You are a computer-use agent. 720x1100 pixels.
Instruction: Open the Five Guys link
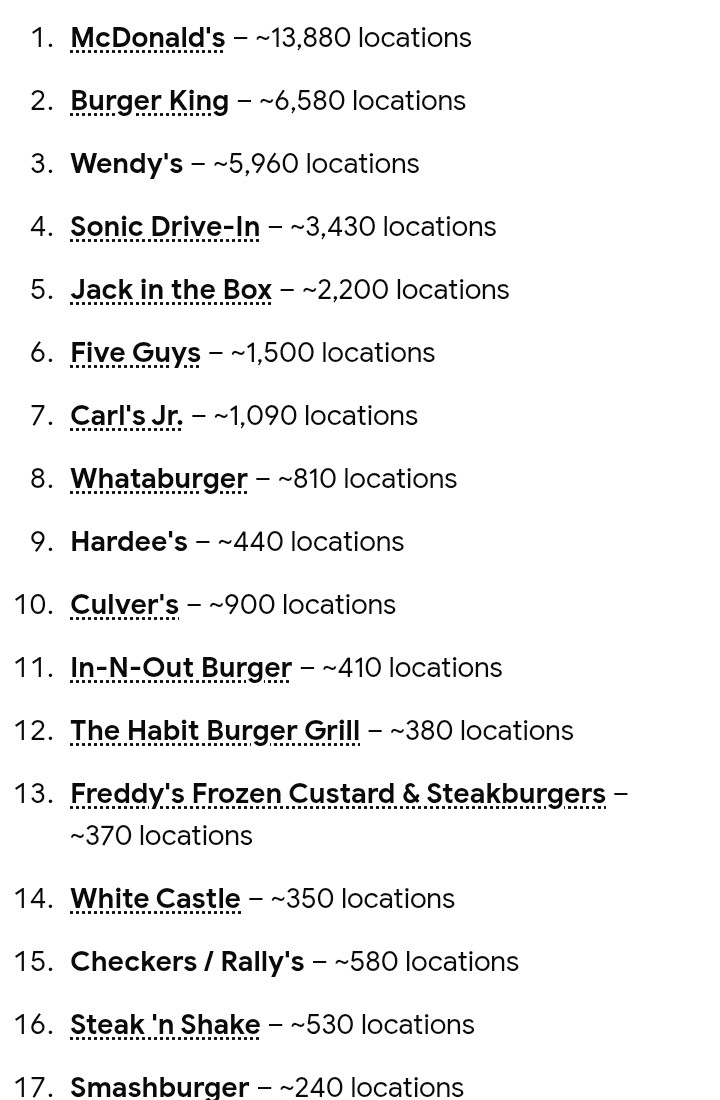pyautogui.click(x=135, y=354)
